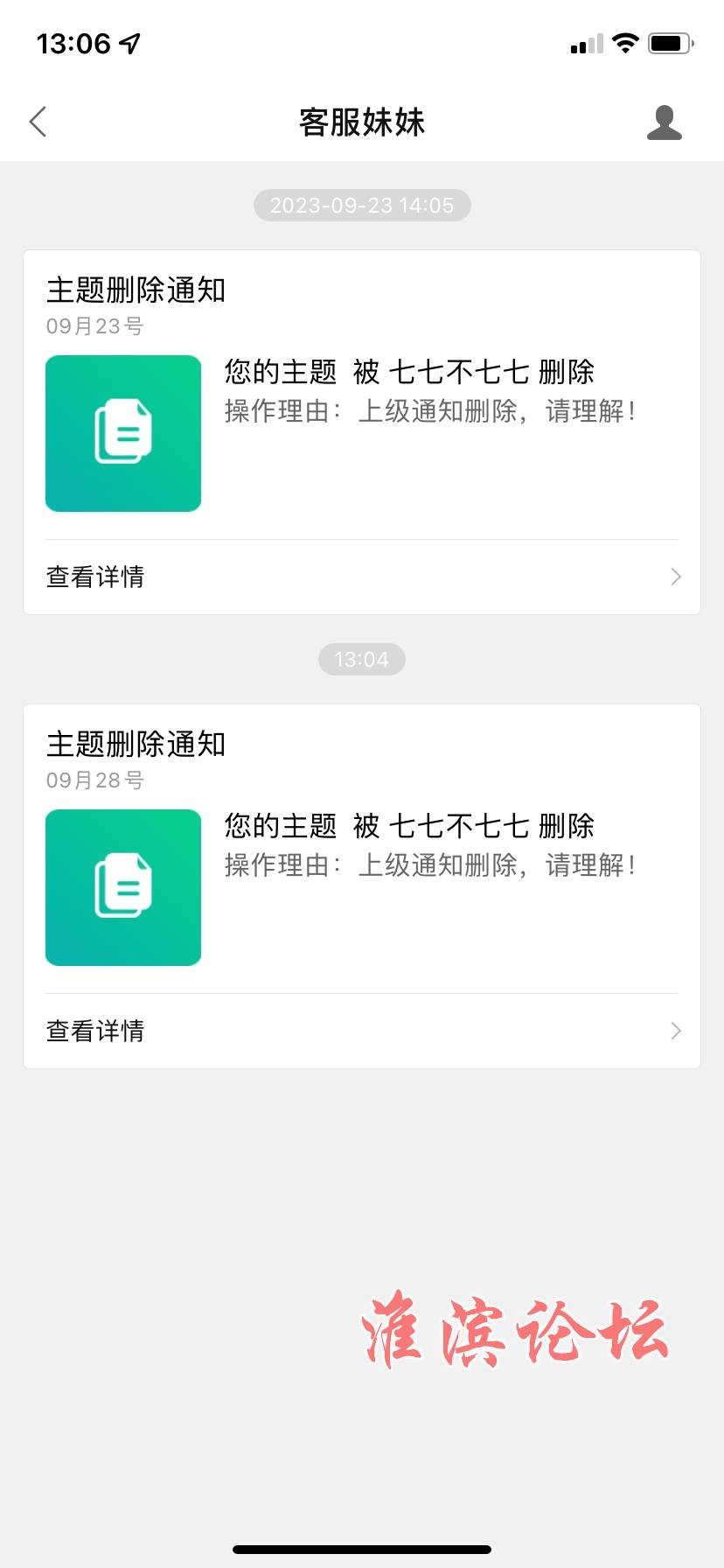Open 查看详情 for the 09月28号 notice
The image size is (724, 1568).
362,1031
